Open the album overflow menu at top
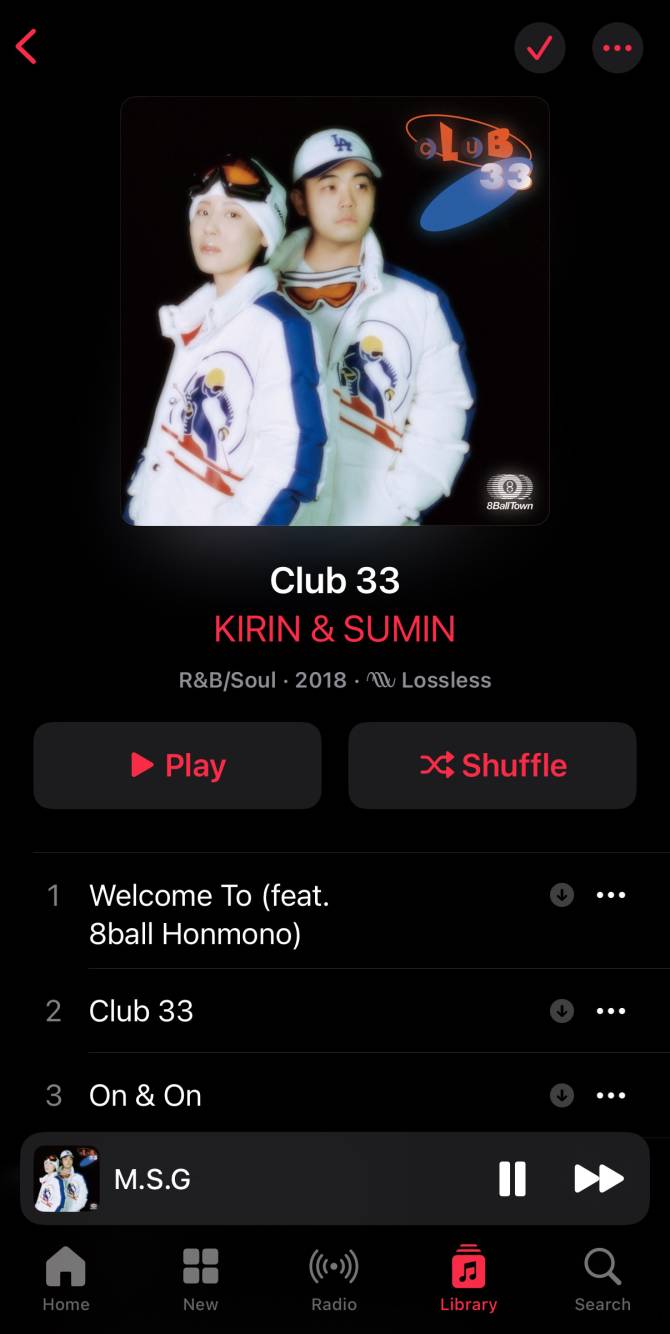The height and width of the screenshot is (1334, 670). [x=617, y=48]
